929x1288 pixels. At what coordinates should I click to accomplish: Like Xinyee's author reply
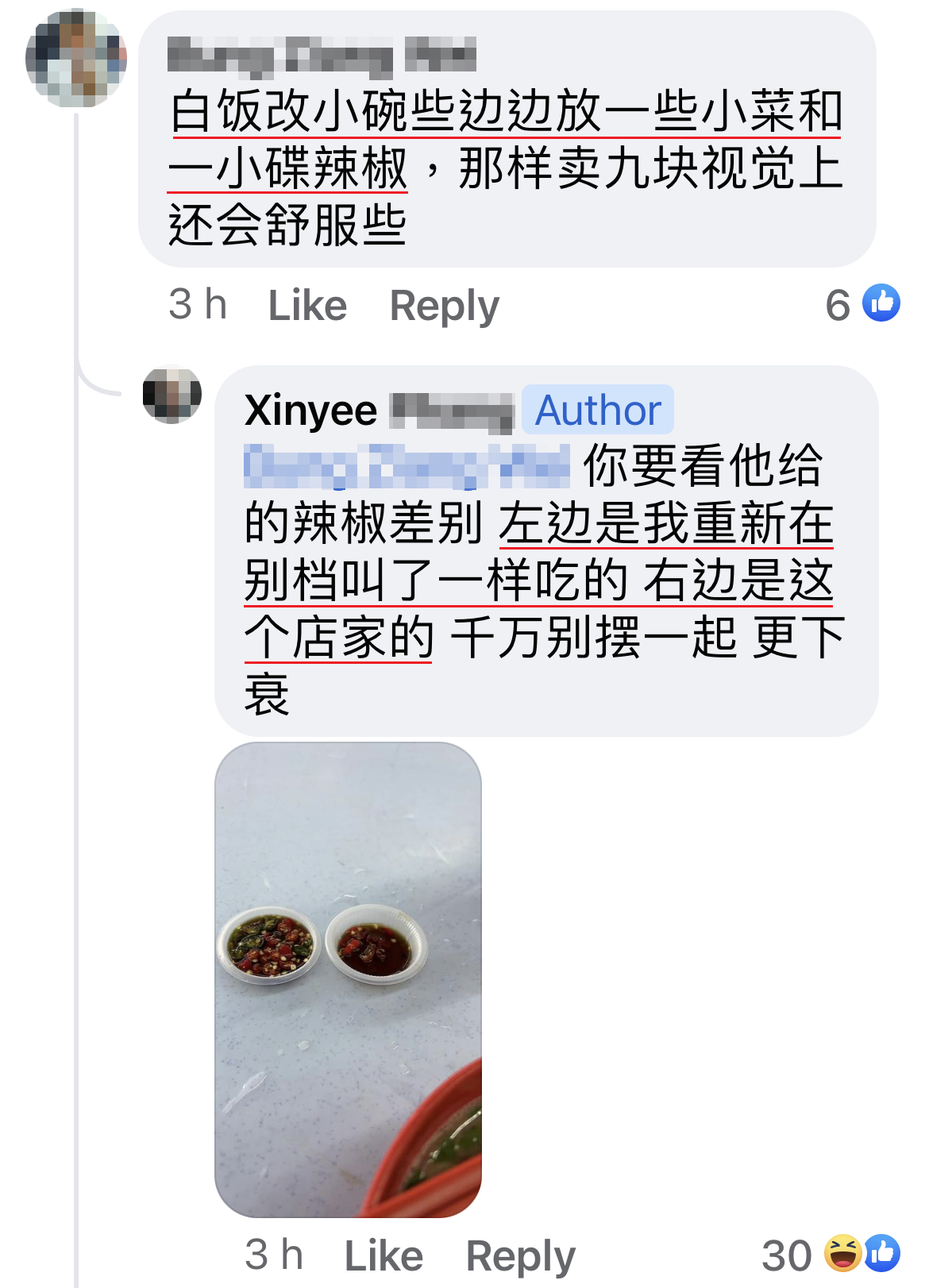click(384, 1255)
